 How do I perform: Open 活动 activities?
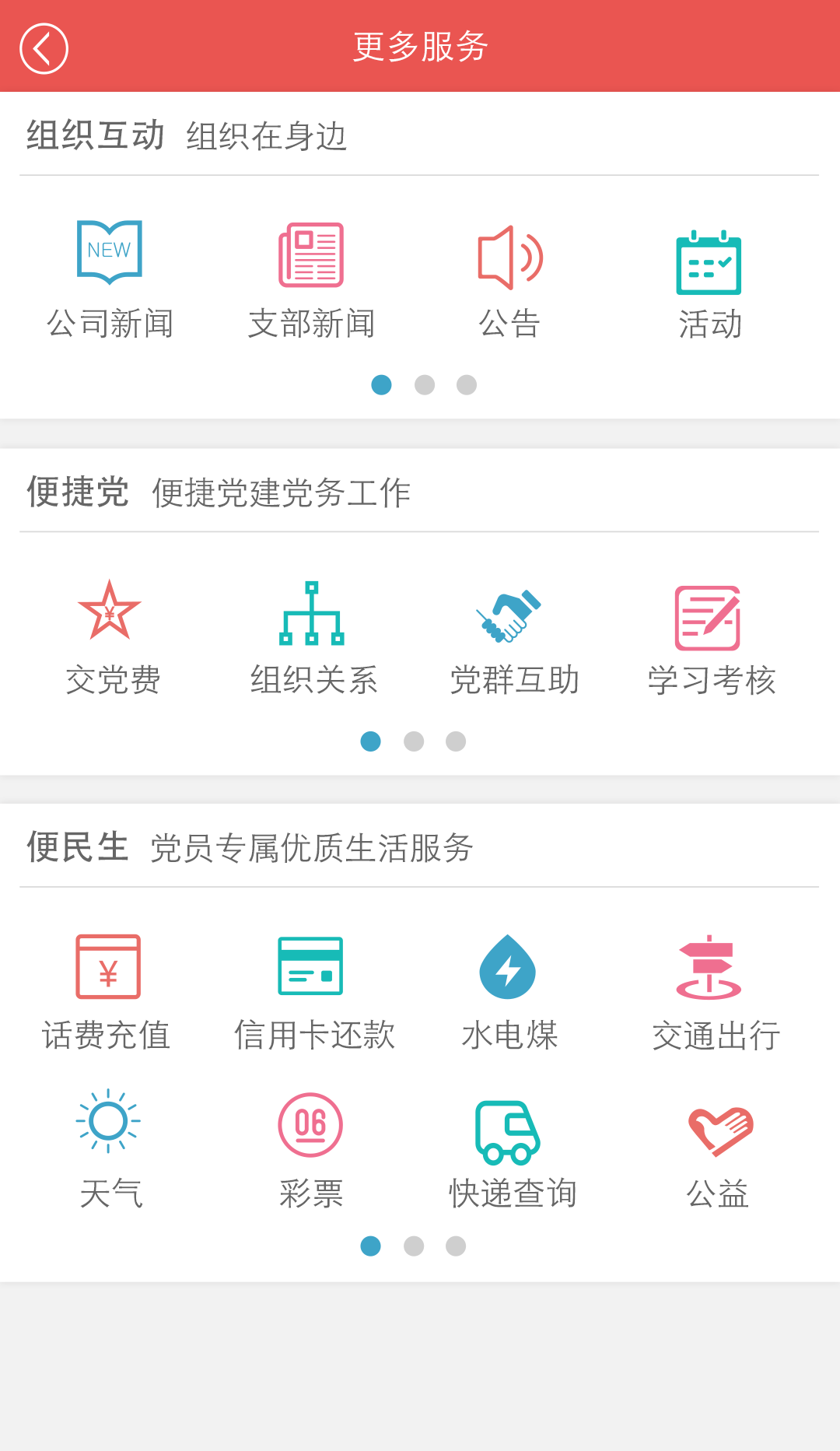coord(709,278)
